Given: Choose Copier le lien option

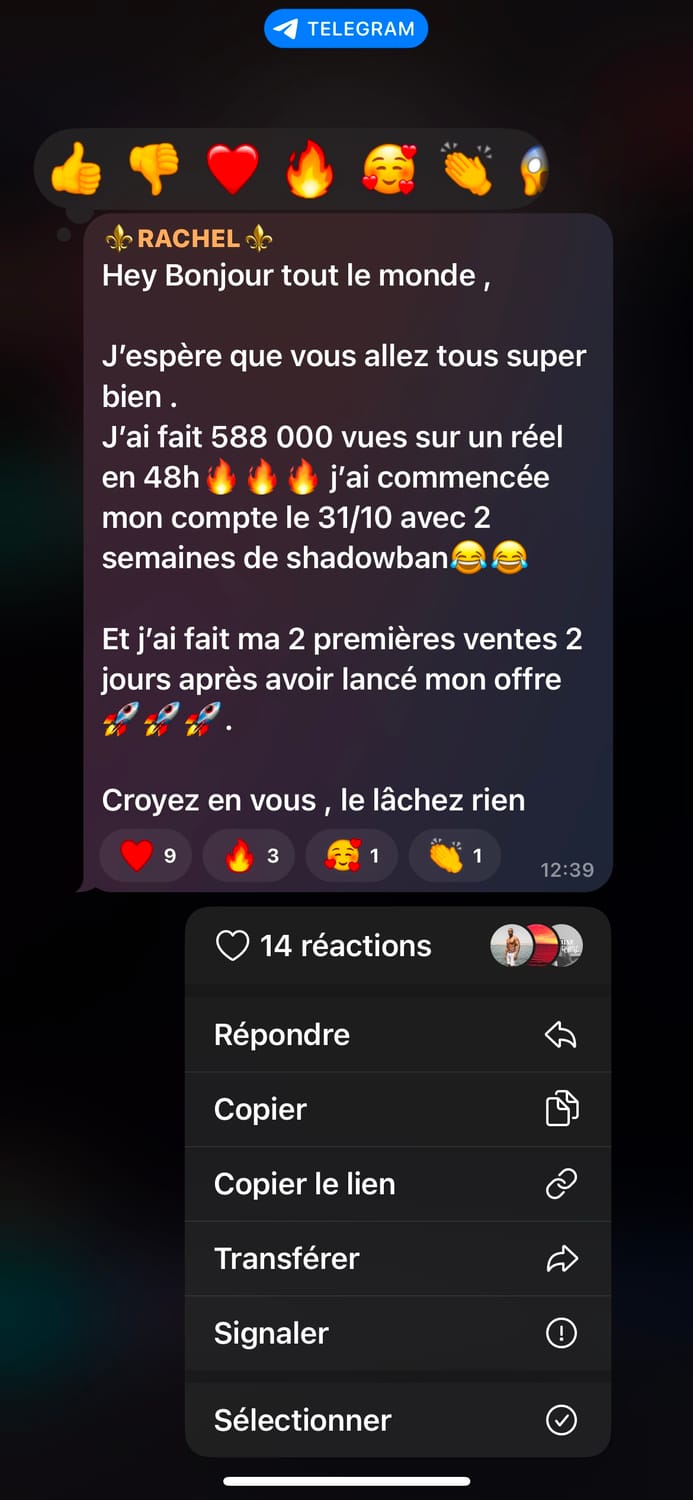Looking at the screenshot, I should click(x=397, y=1184).
